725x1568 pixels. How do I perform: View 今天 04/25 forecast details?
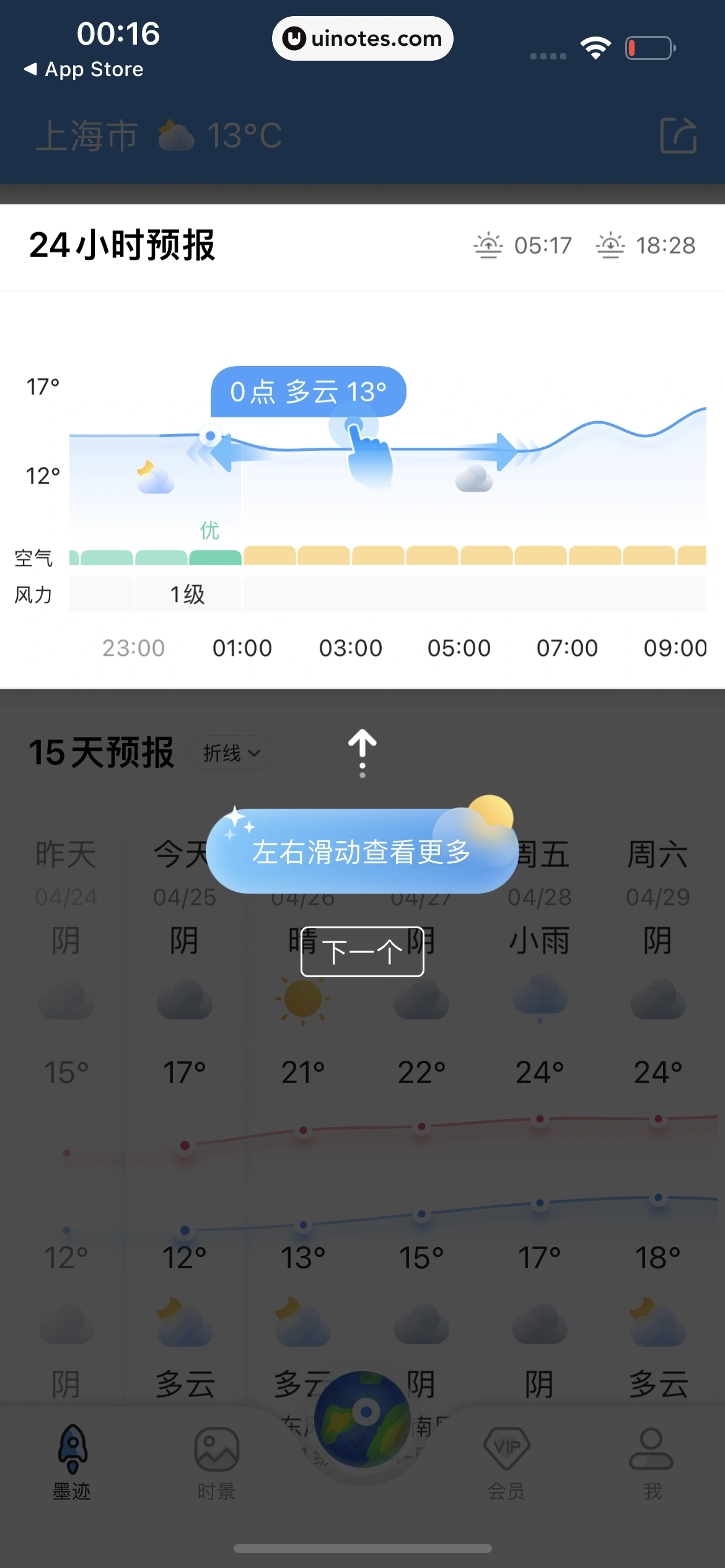pyautogui.click(x=184, y=898)
